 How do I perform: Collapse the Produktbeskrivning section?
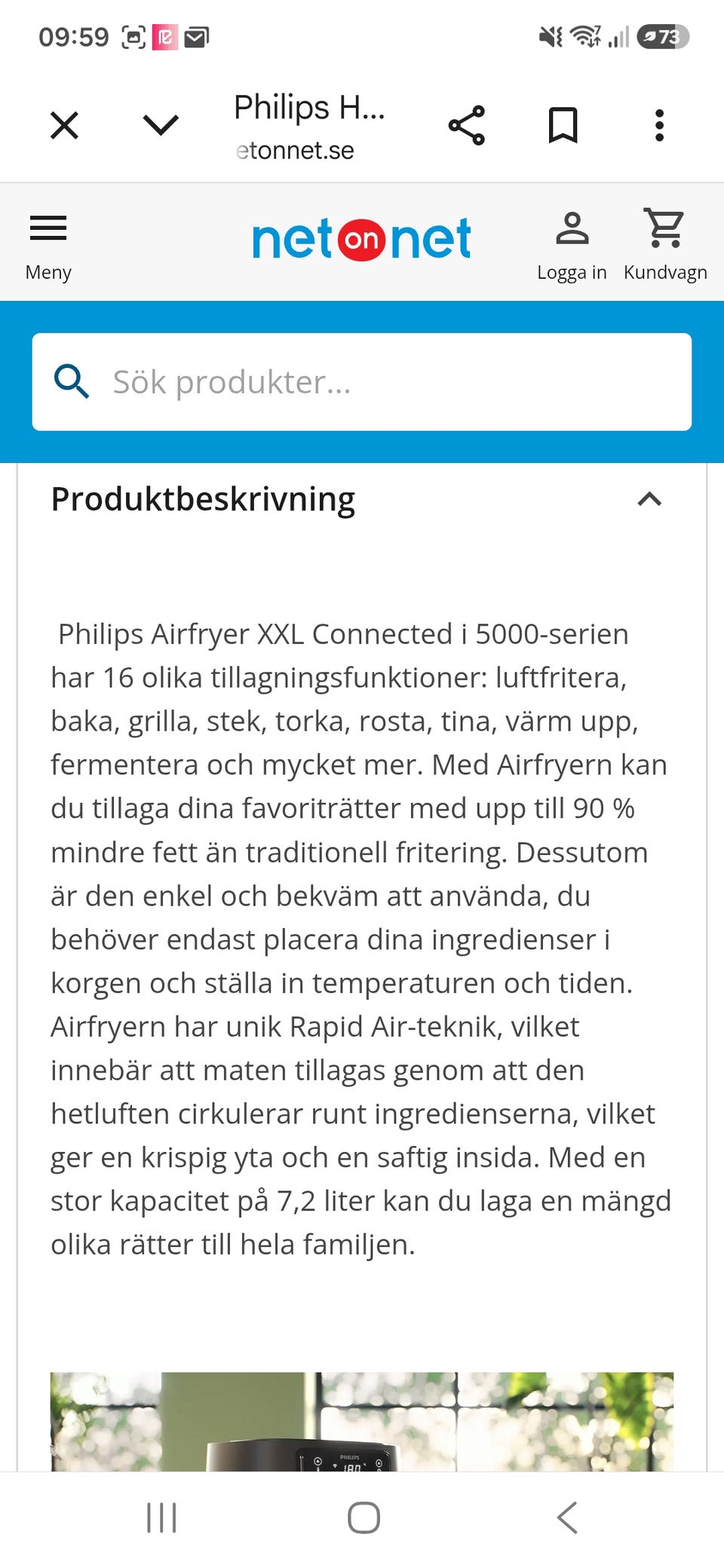tap(649, 499)
